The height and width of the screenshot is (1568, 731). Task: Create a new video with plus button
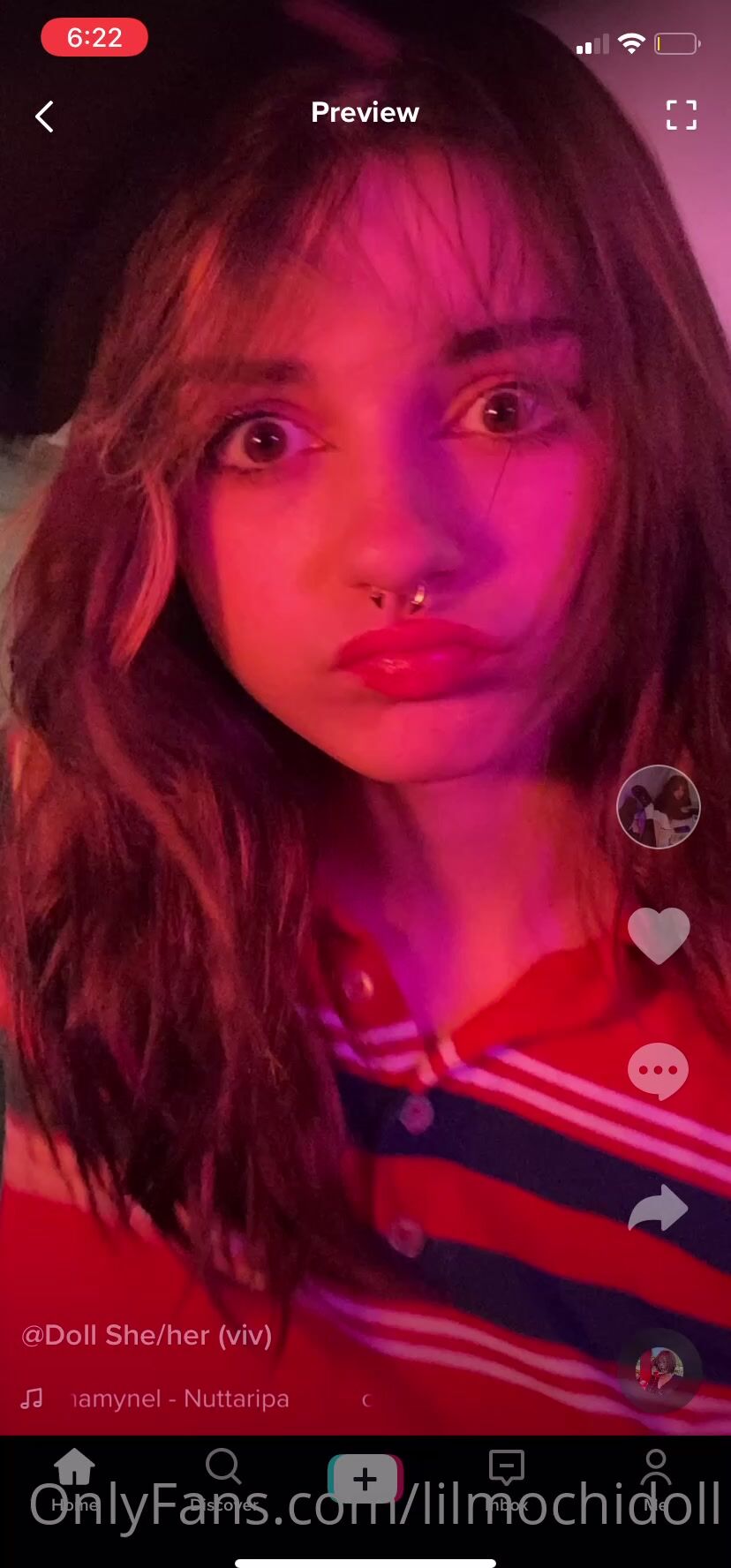tap(365, 1478)
